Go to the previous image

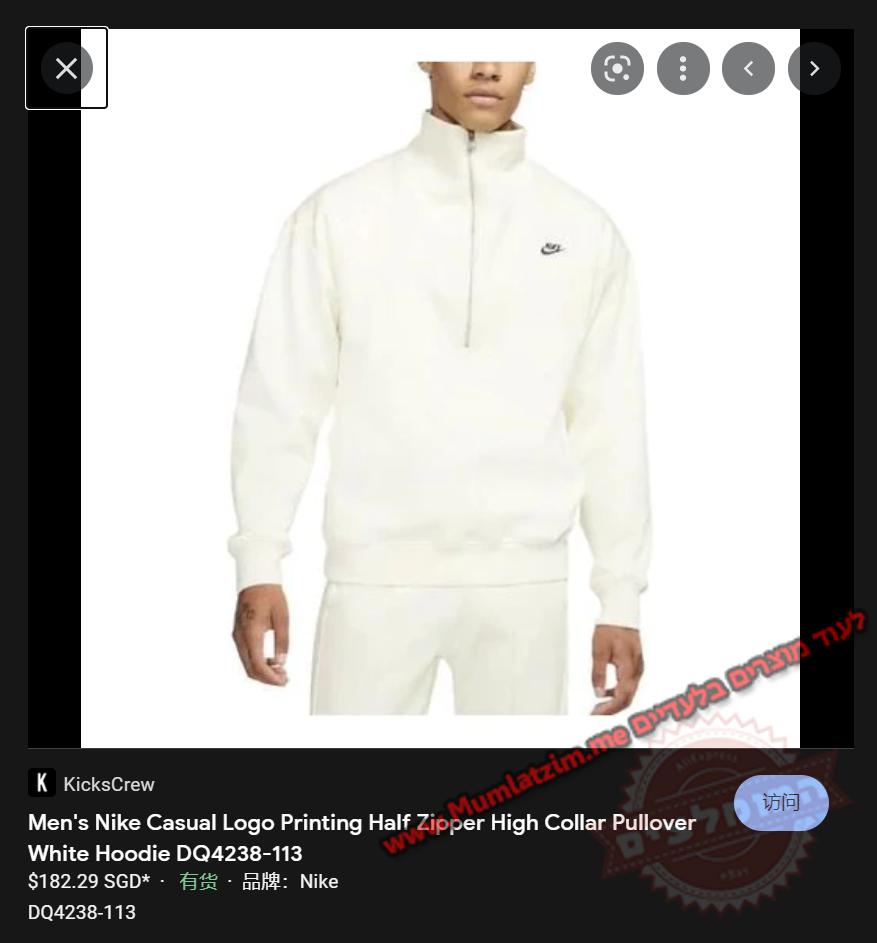tap(748, 68)
